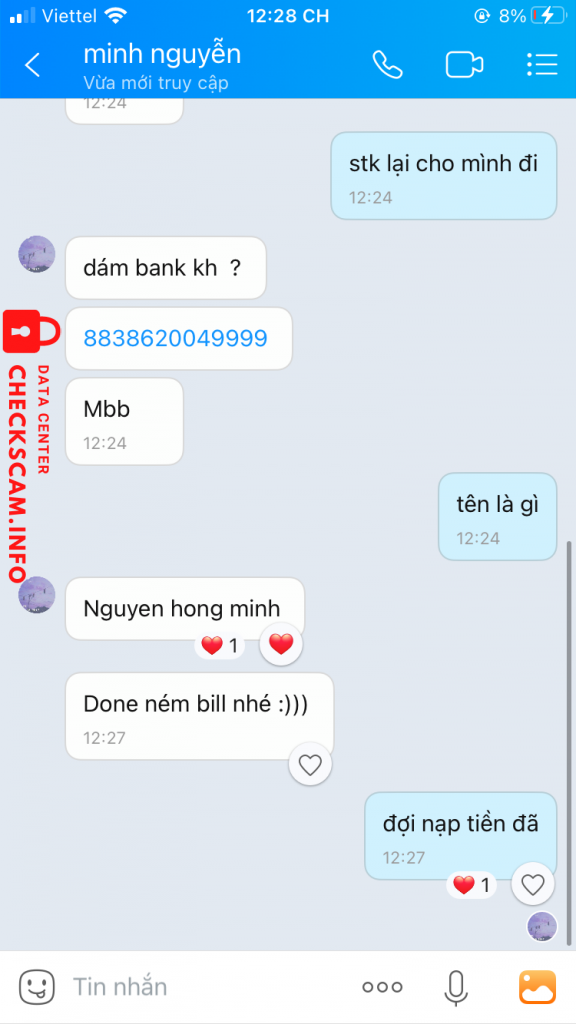This screenshot has height=1024, width=576.
Task: Open minh nguyễn's avatar next to 'dám bank kh'
Action: click(37, 254)
